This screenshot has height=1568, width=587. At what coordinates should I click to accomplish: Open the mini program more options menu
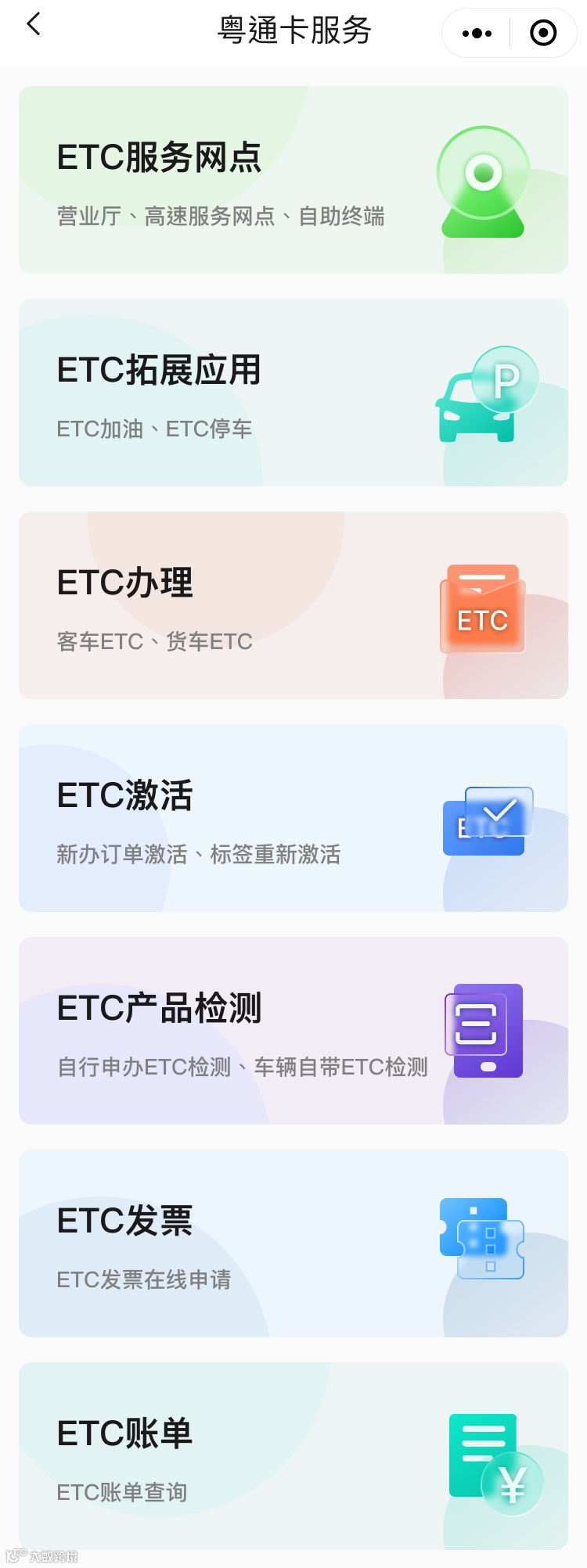pyautogui.click(x=477, y=33)
